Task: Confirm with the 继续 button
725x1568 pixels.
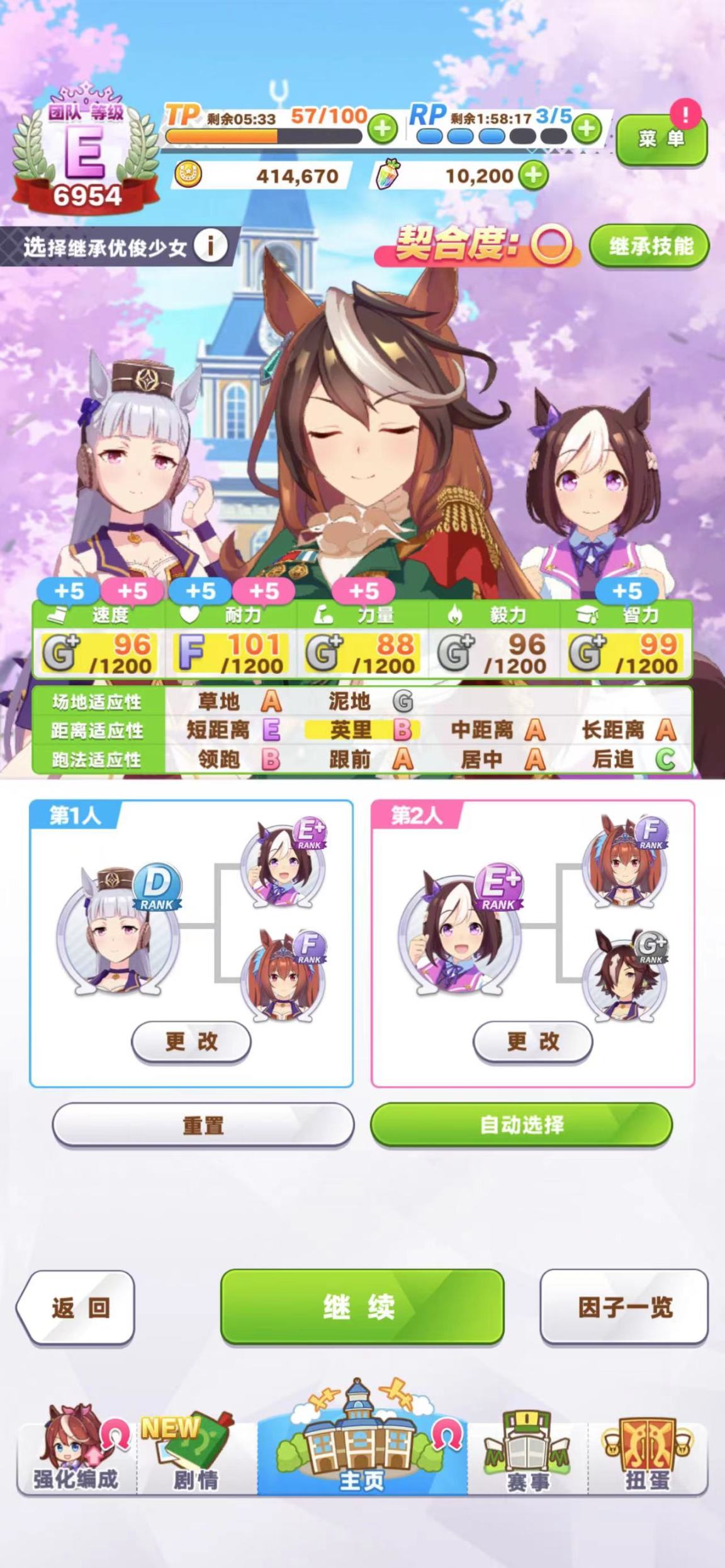Action: pos(362,1307)
